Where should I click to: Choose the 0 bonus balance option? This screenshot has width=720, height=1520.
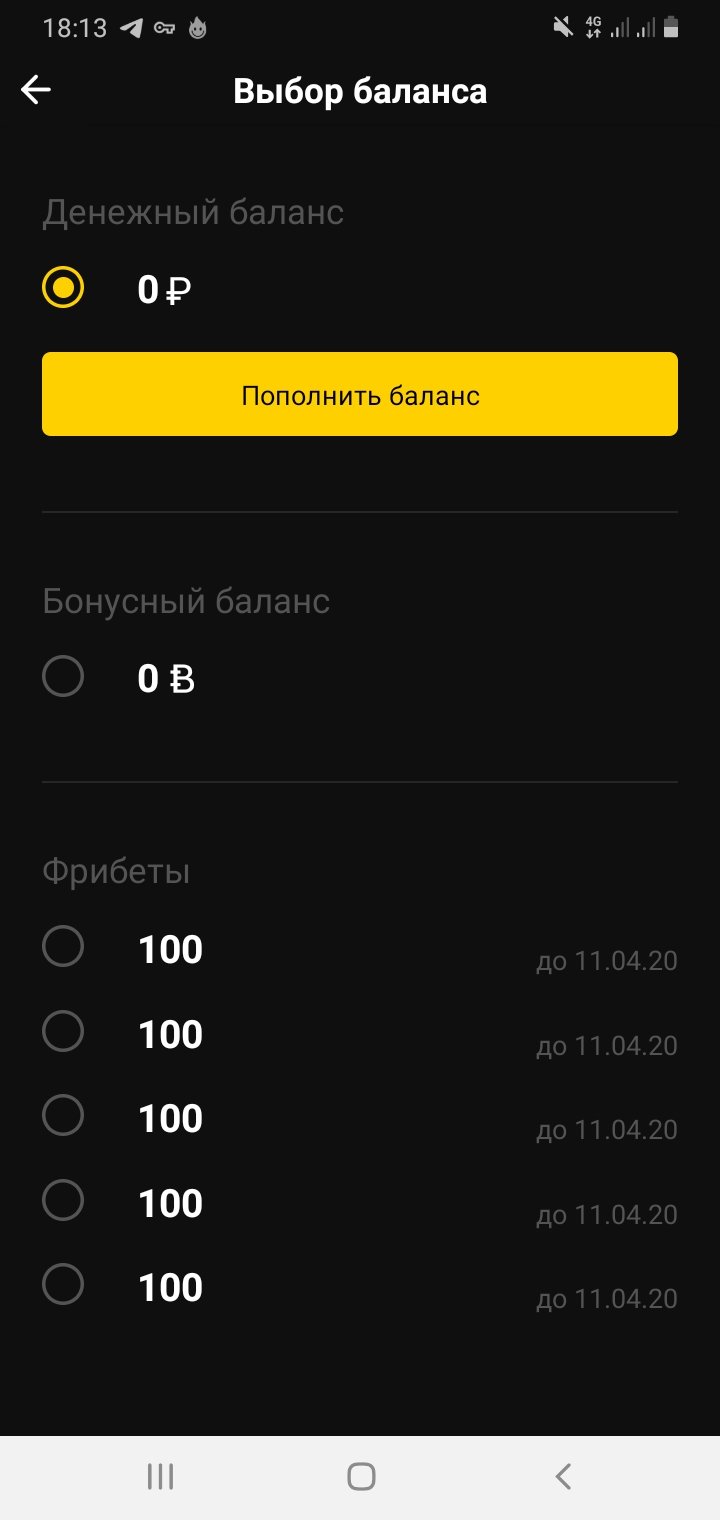(x=63, y=677)
